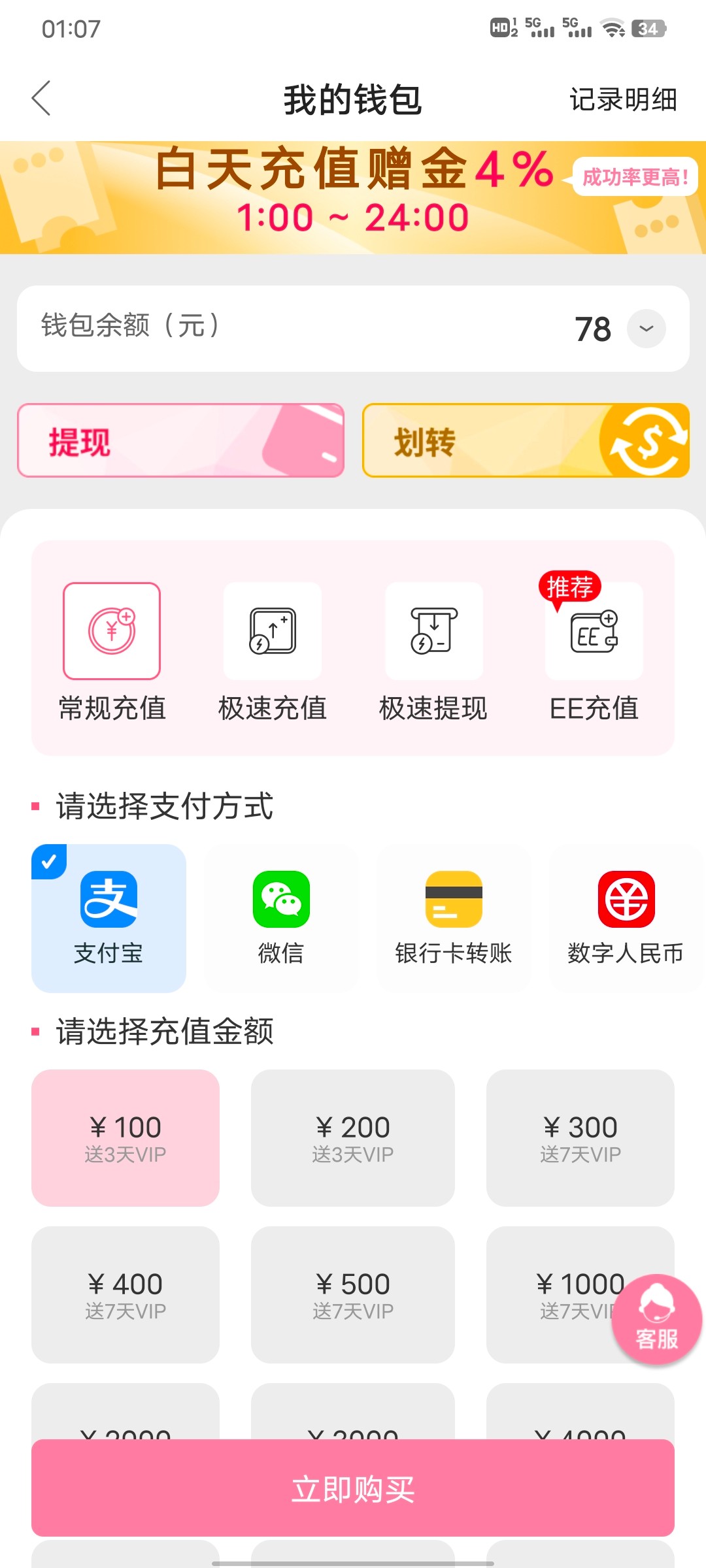
Task: Choose 数字人民币 payment method
Action: 626,918
